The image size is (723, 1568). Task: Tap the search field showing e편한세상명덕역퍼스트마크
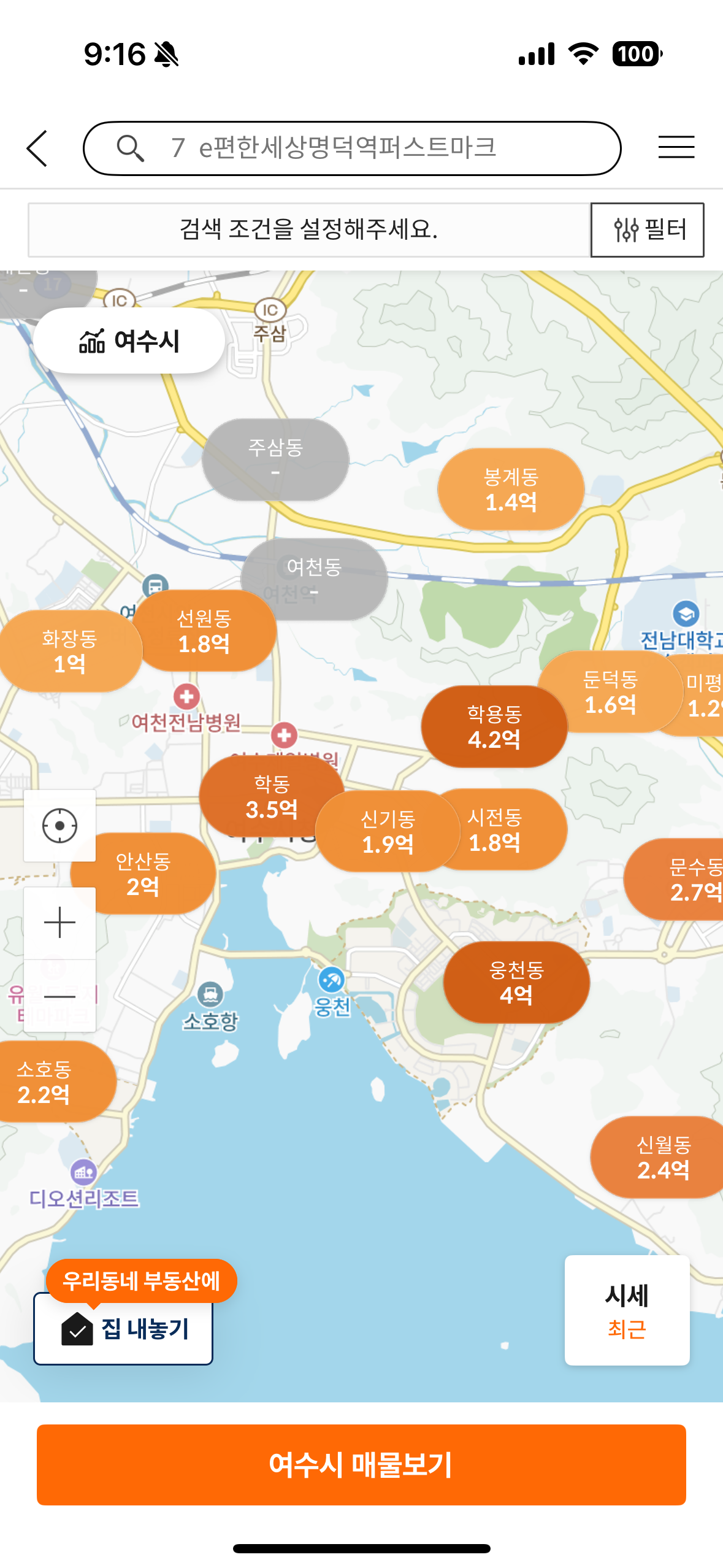tap(352, 148)
